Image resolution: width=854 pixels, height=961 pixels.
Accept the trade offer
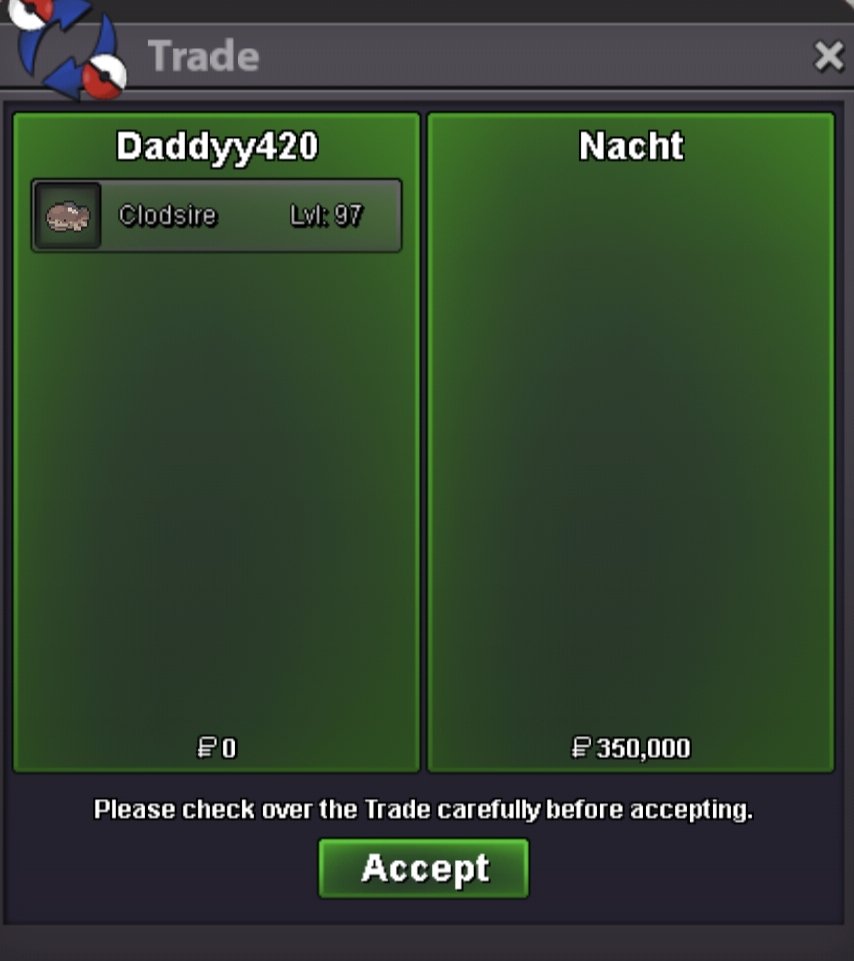(424, 868)
